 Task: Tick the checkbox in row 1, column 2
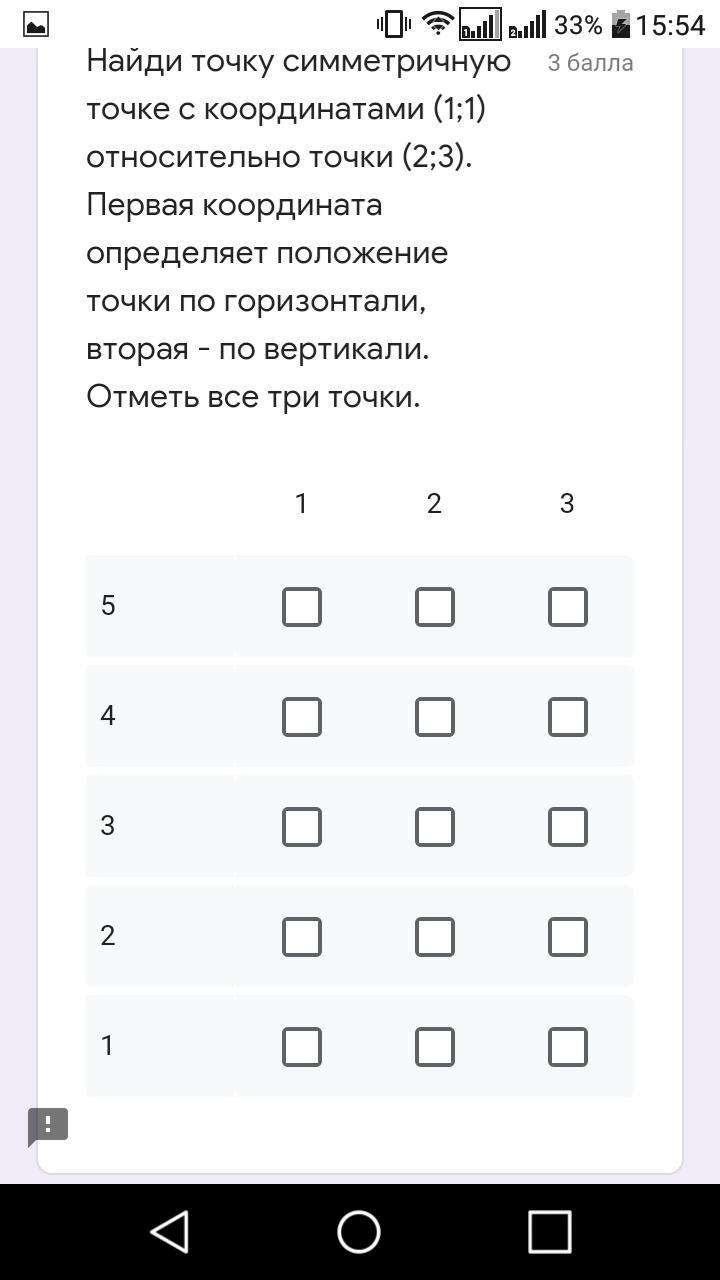(434, 1047)
